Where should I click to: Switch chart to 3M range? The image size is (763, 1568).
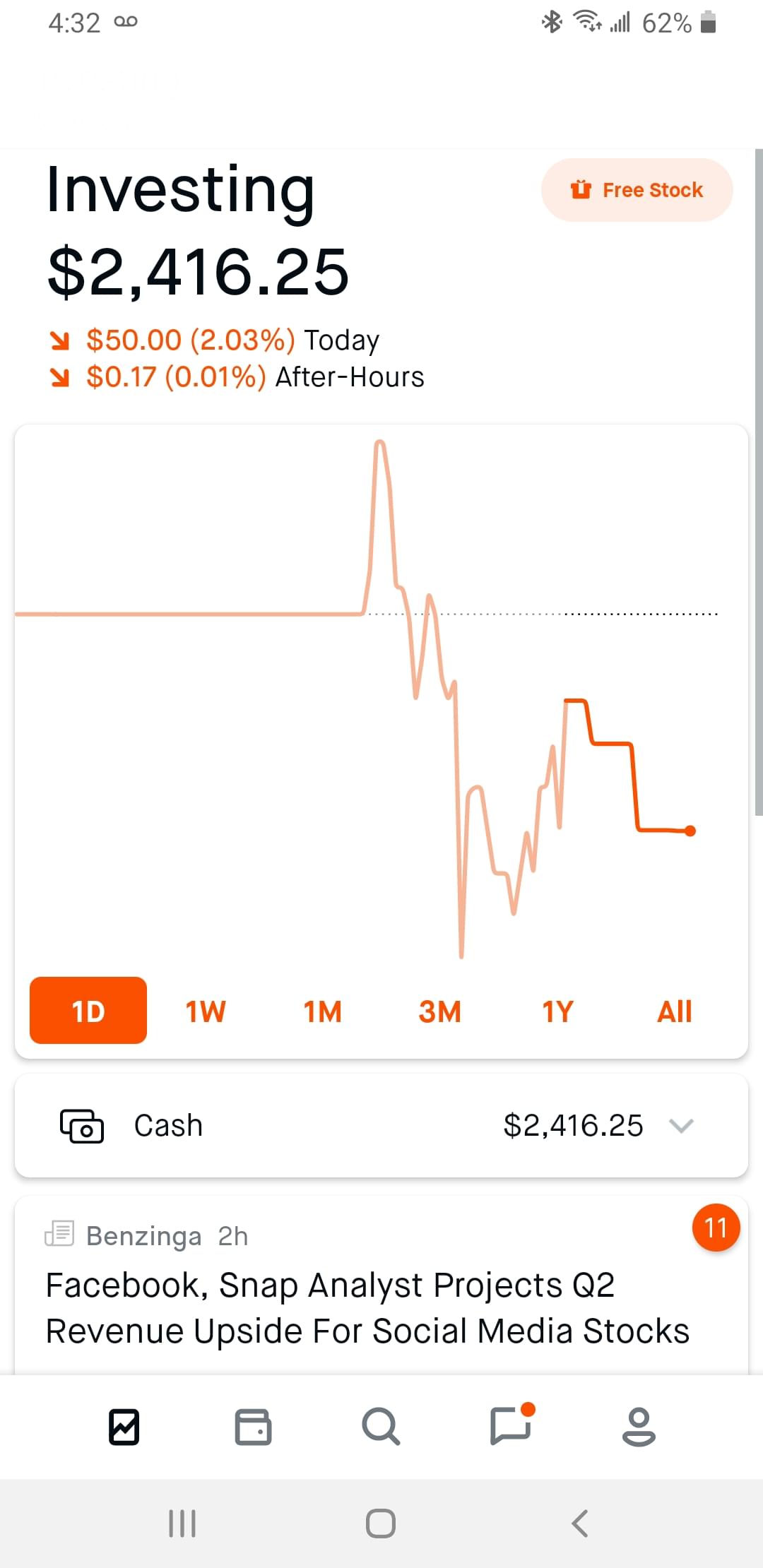click(x=439, y=1011)
